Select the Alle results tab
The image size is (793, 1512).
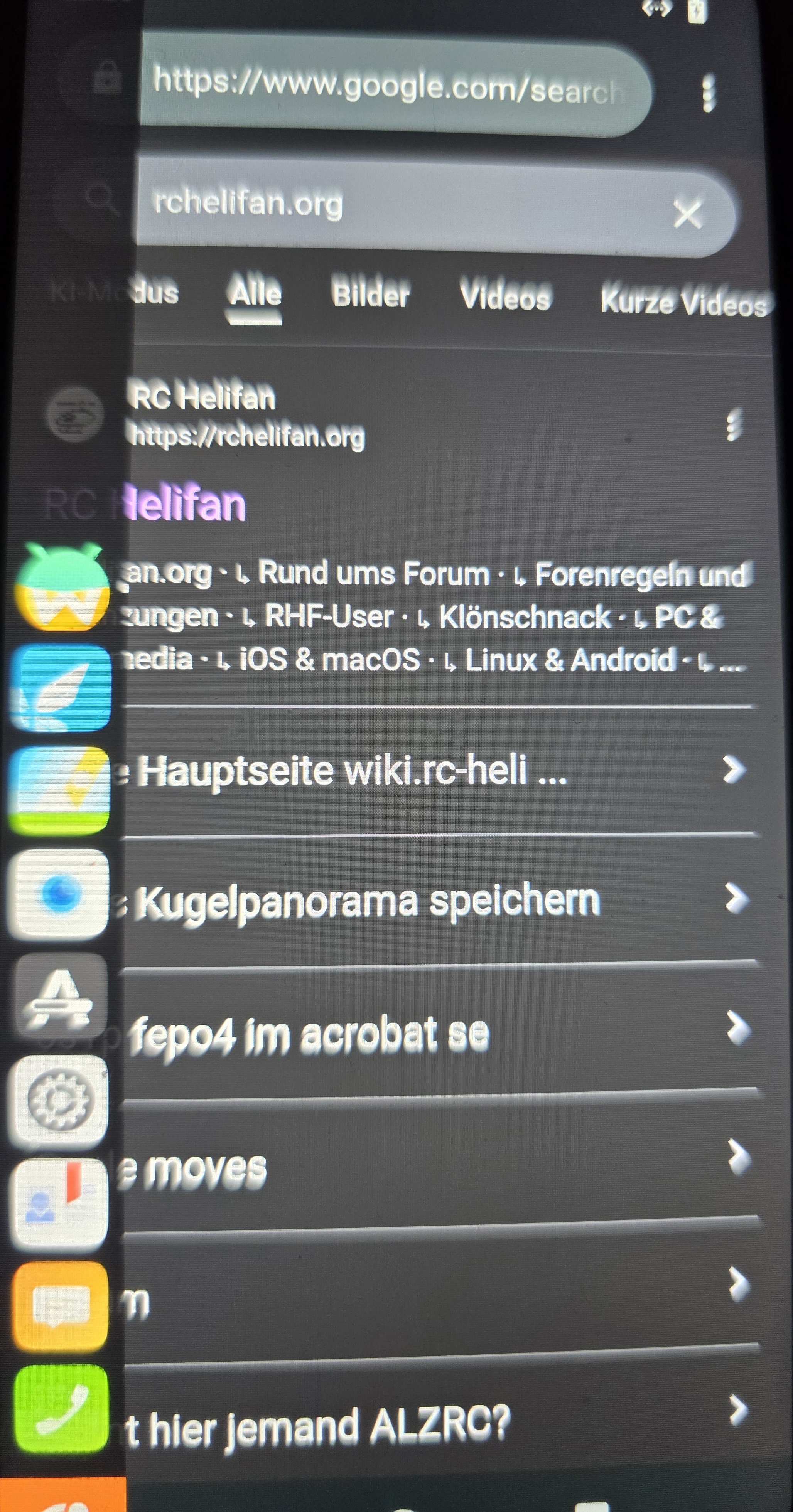255,292
